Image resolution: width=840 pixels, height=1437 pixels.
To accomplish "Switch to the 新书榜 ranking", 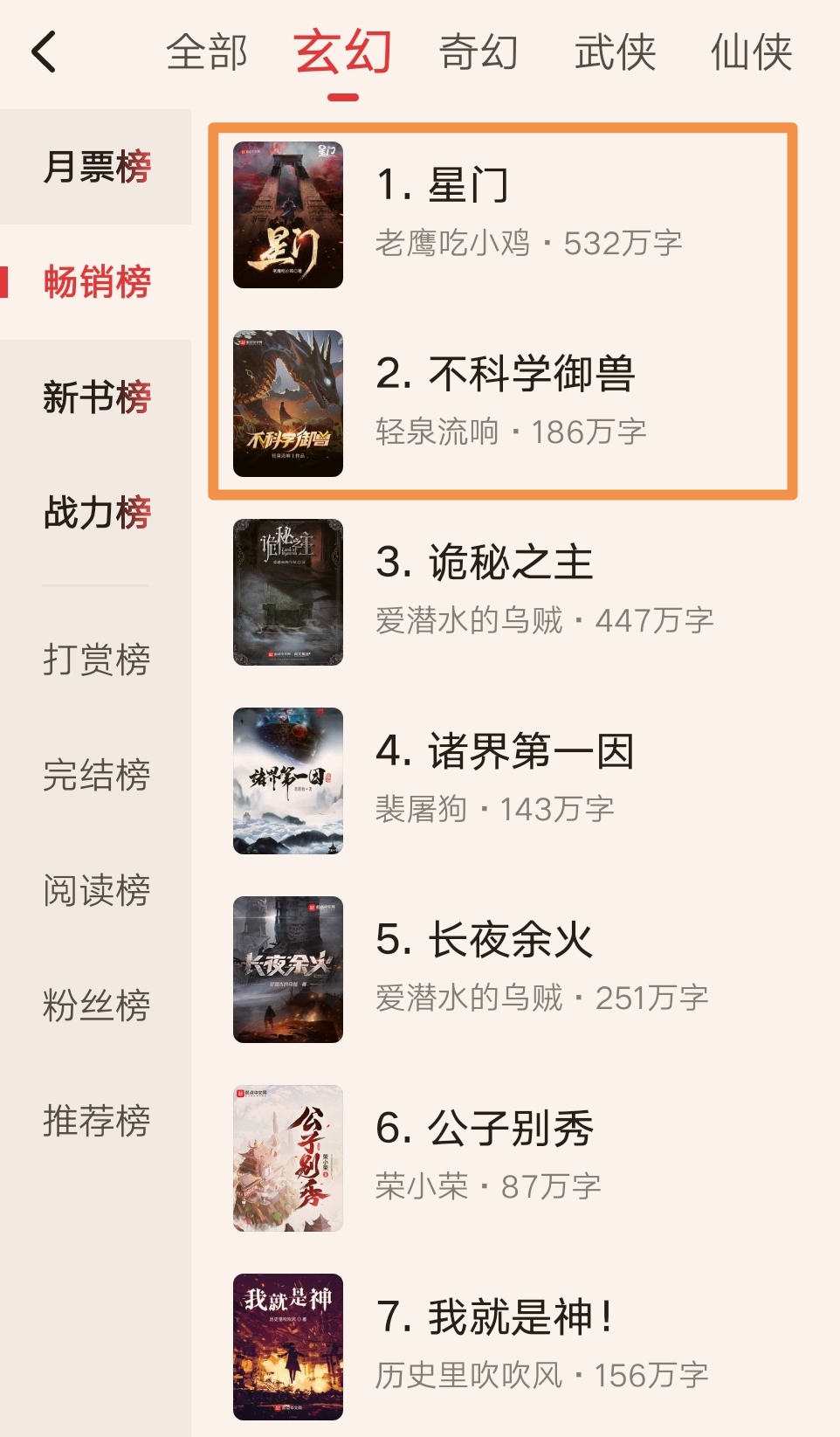I will pyautogui.click(x=96, y=397).
